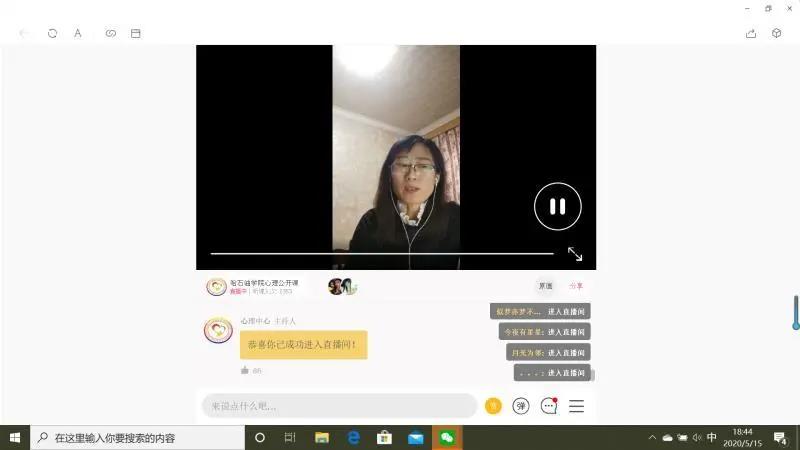The image size is (800, 450).
Task: Open the Windows Start menu
Action: 15,437
